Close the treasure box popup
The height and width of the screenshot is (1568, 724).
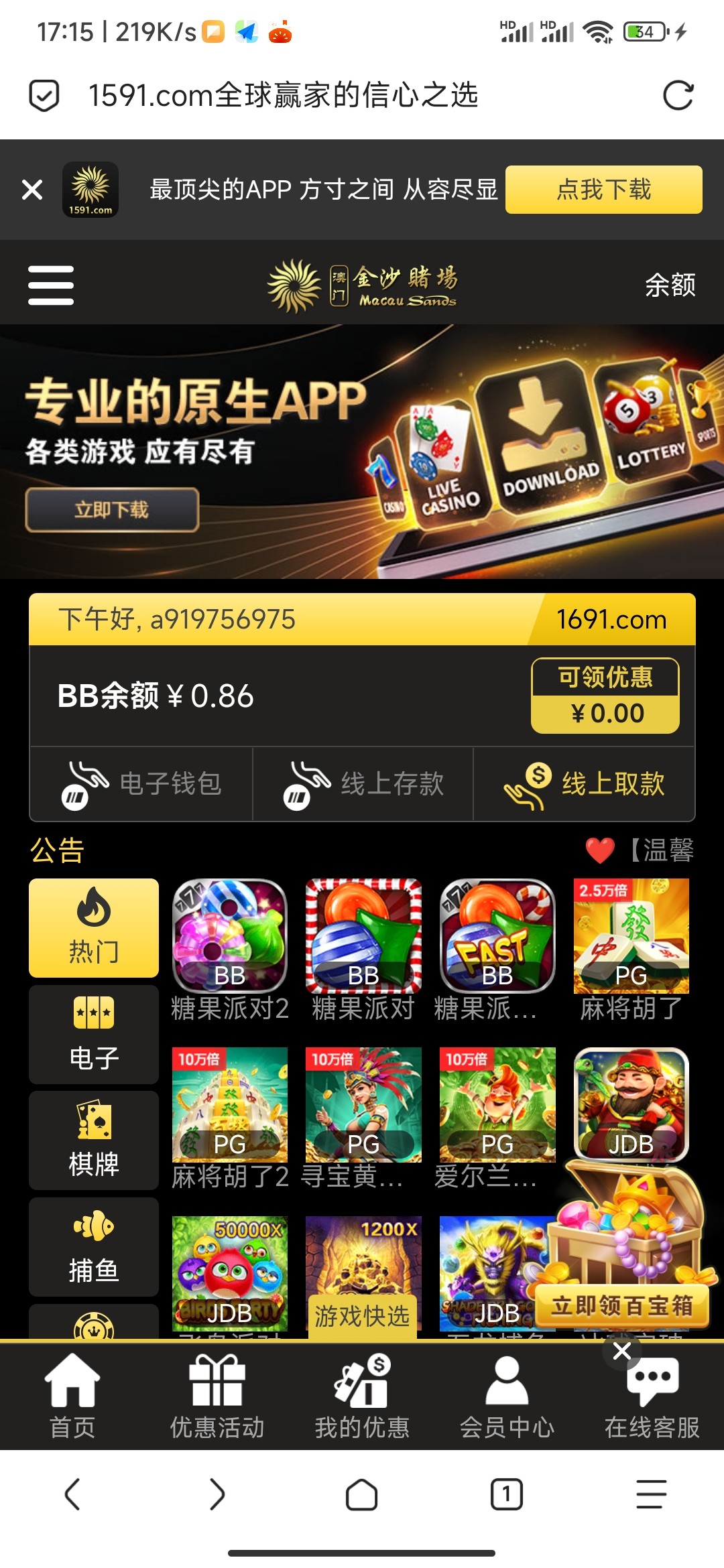pyautogui.click(x=621, y=1352)
